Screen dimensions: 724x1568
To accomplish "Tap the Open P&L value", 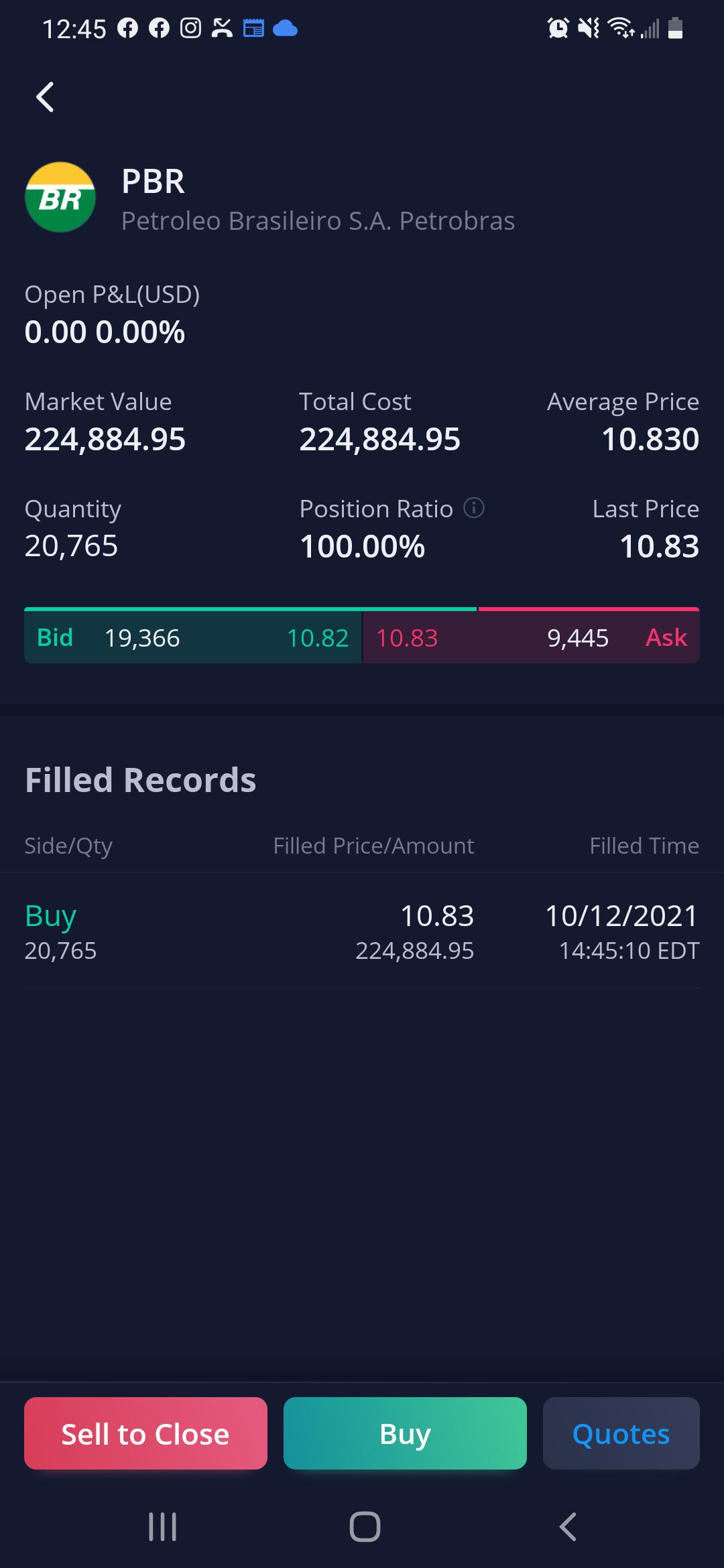I will pyautogui.click(x=104, y=331).
